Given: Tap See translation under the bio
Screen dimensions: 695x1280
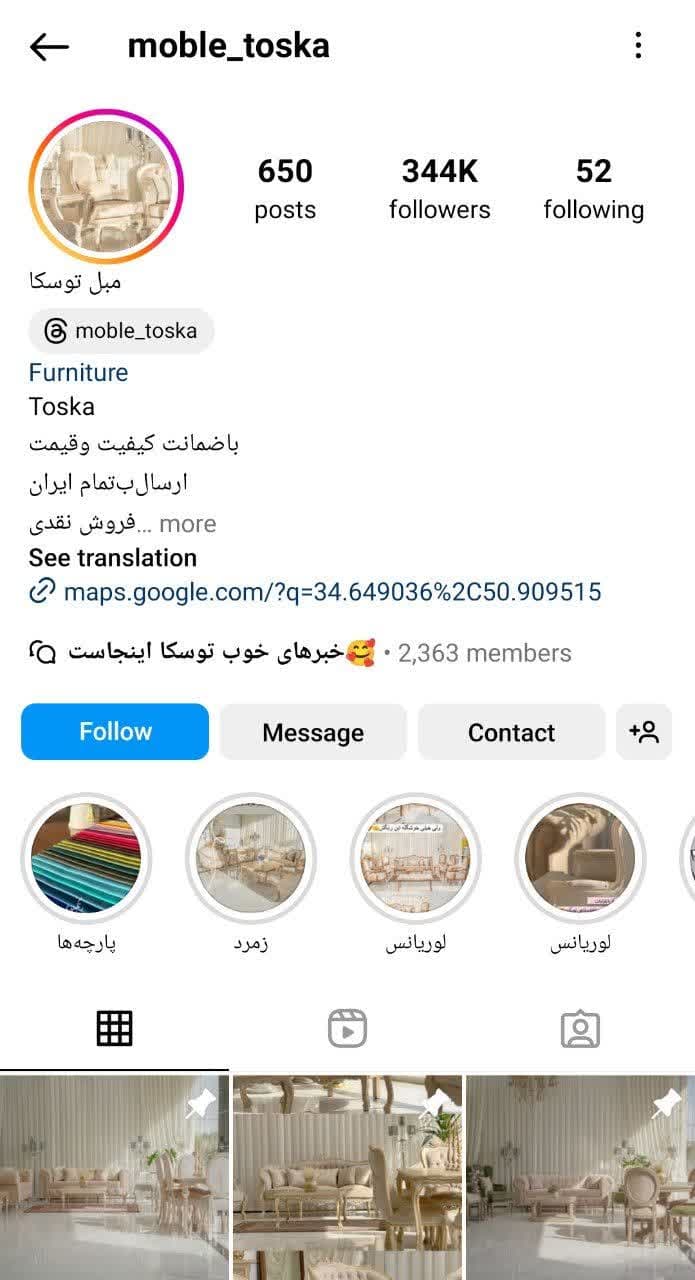Looking at the screenshot, I should pos(112,558).
